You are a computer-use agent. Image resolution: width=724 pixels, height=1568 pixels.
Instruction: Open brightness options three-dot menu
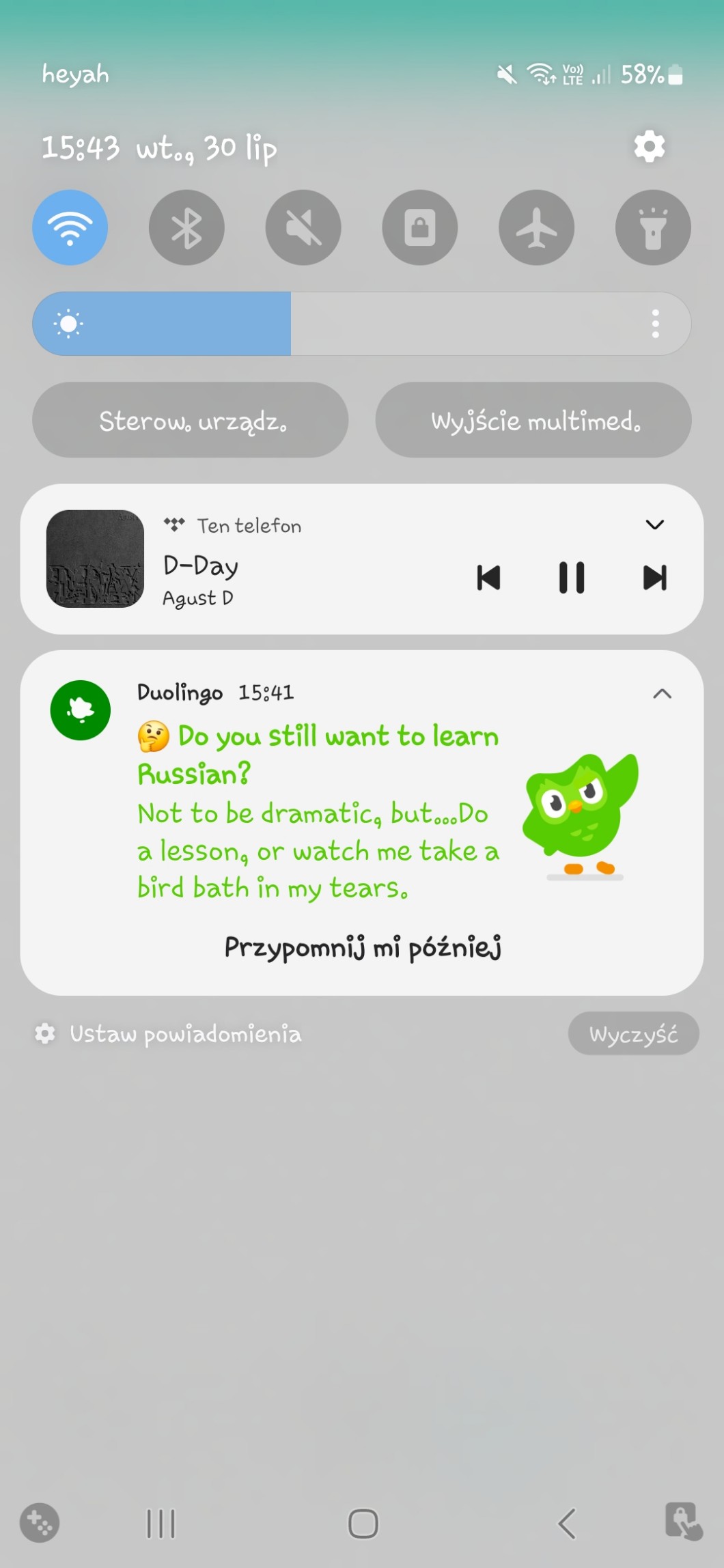[x=655, y=324]
